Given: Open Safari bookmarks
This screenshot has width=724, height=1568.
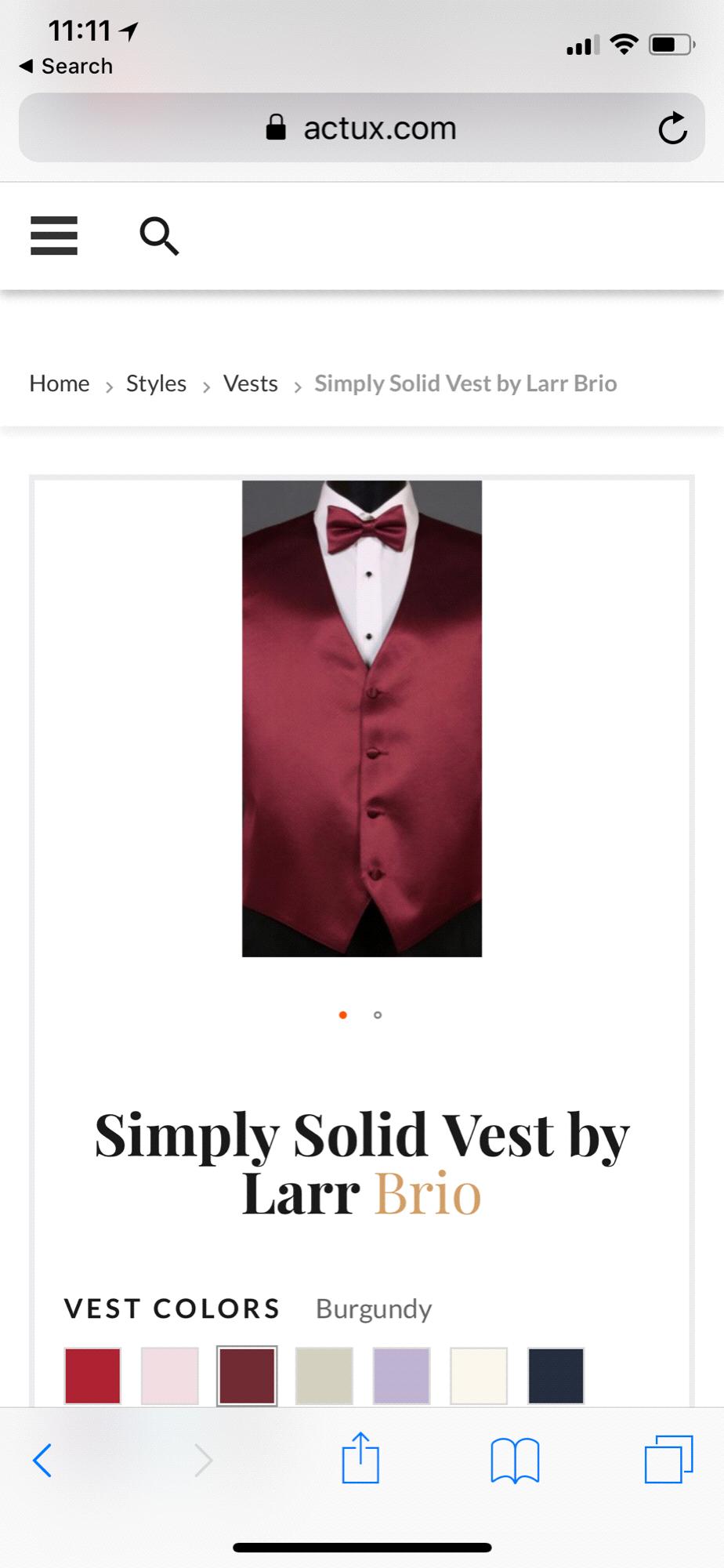Looking at the screenshot, I should tap(515, 1461).
